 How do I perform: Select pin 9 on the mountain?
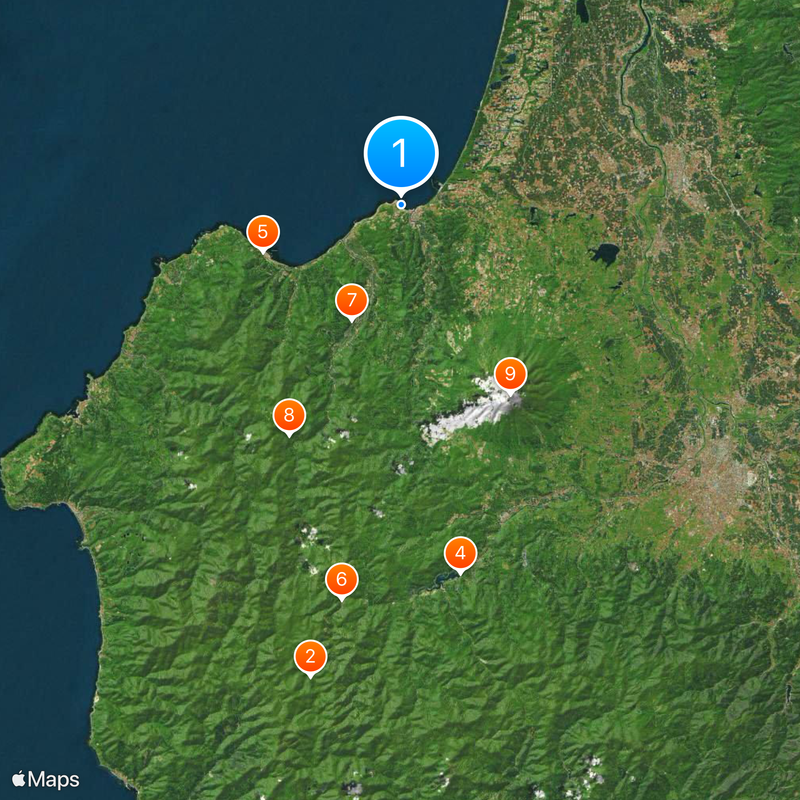[x=510, y=374]
